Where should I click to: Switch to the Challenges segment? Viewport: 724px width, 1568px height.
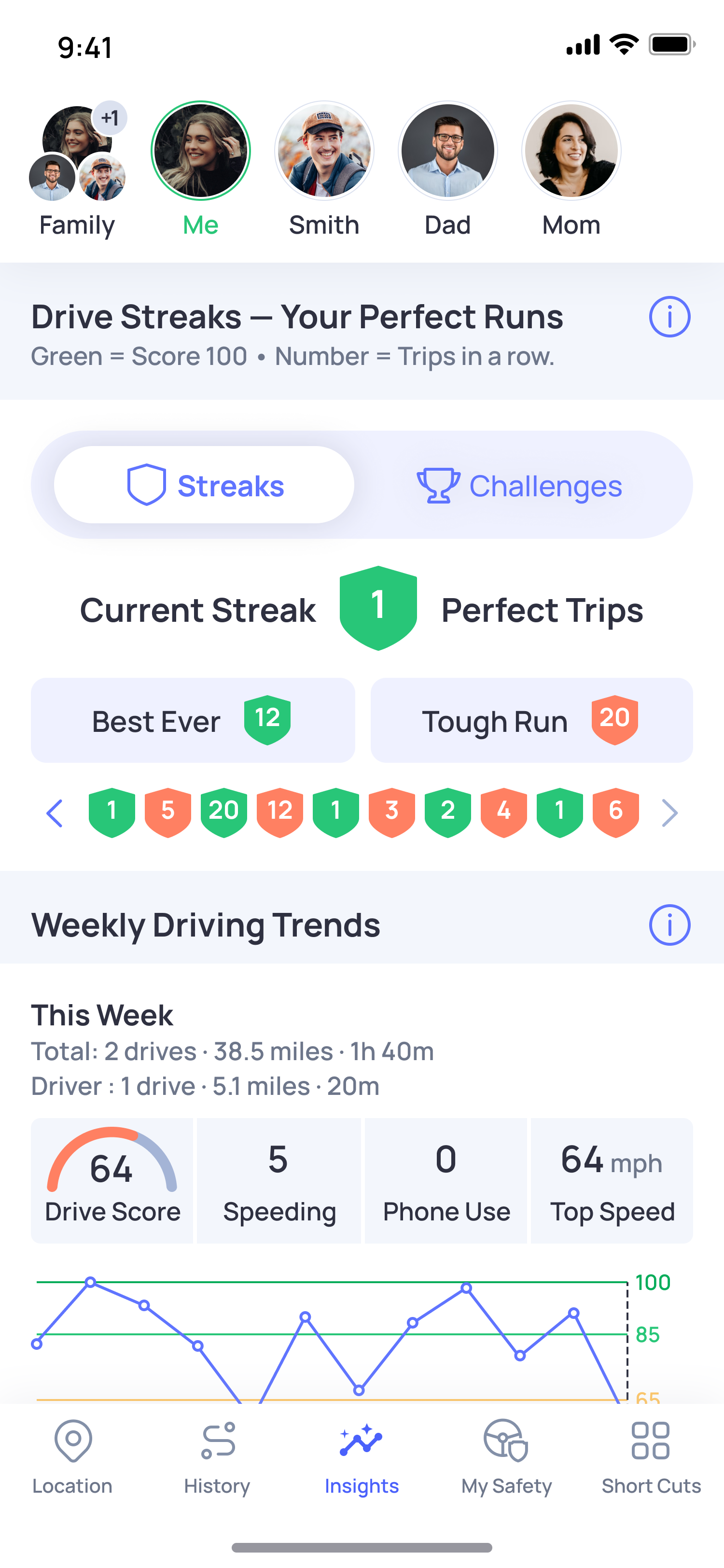[x=519, y=485]
